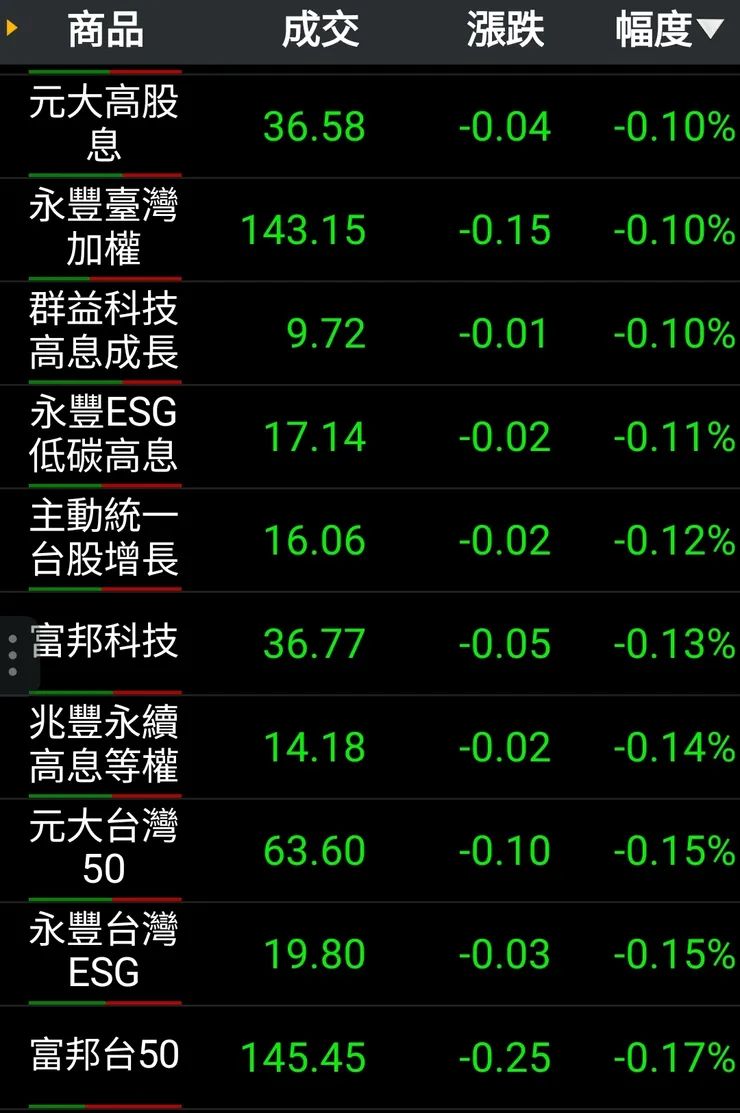Tap the change value -0.25 of 富邦台50
This screenshot has height=1113, width=740.
pyautogui.click(x=505, y=1058)
